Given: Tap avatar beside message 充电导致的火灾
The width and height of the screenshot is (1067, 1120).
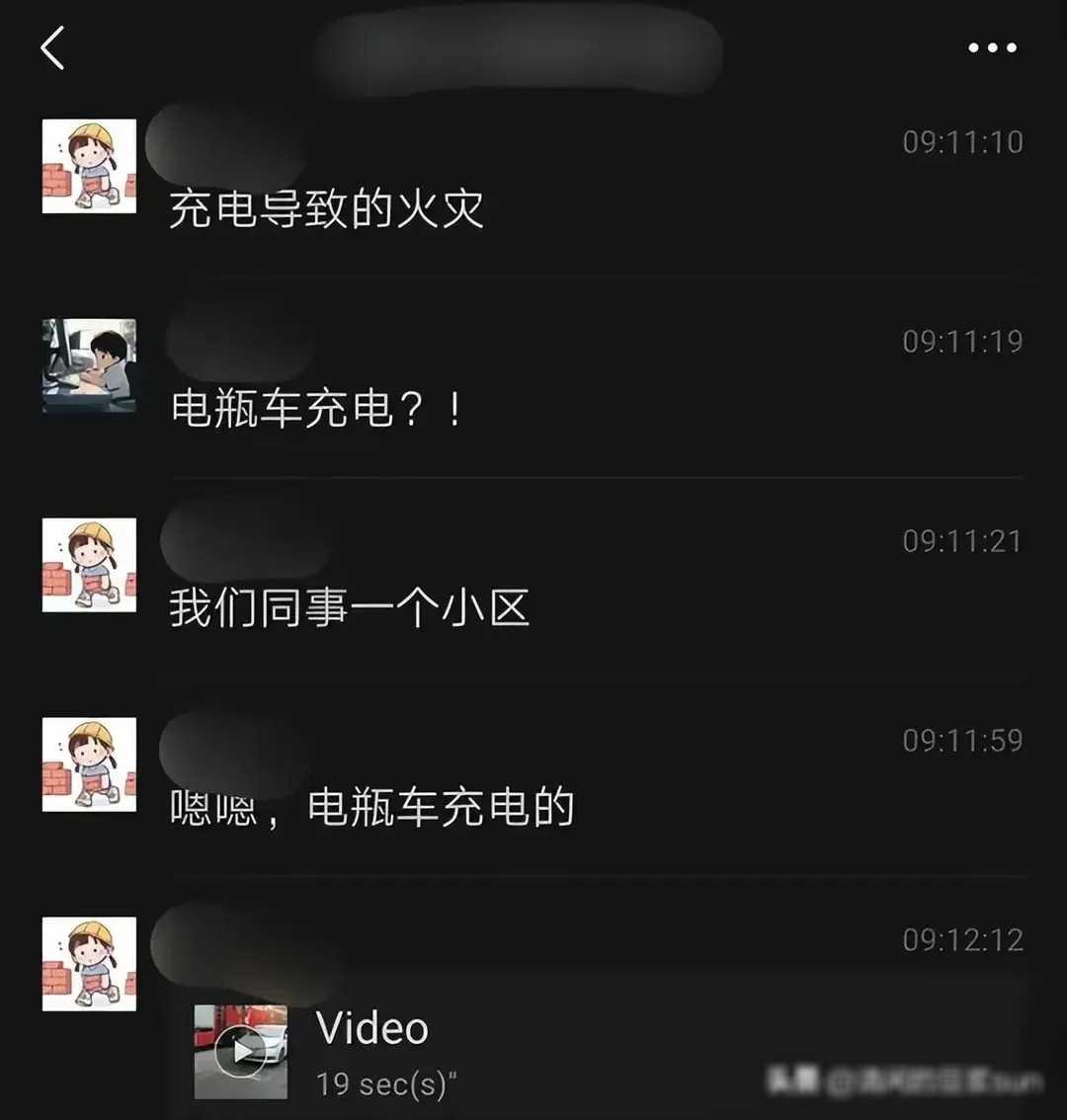Looking at the screenshot, I should pyautogui.click(x=89, y=166).
